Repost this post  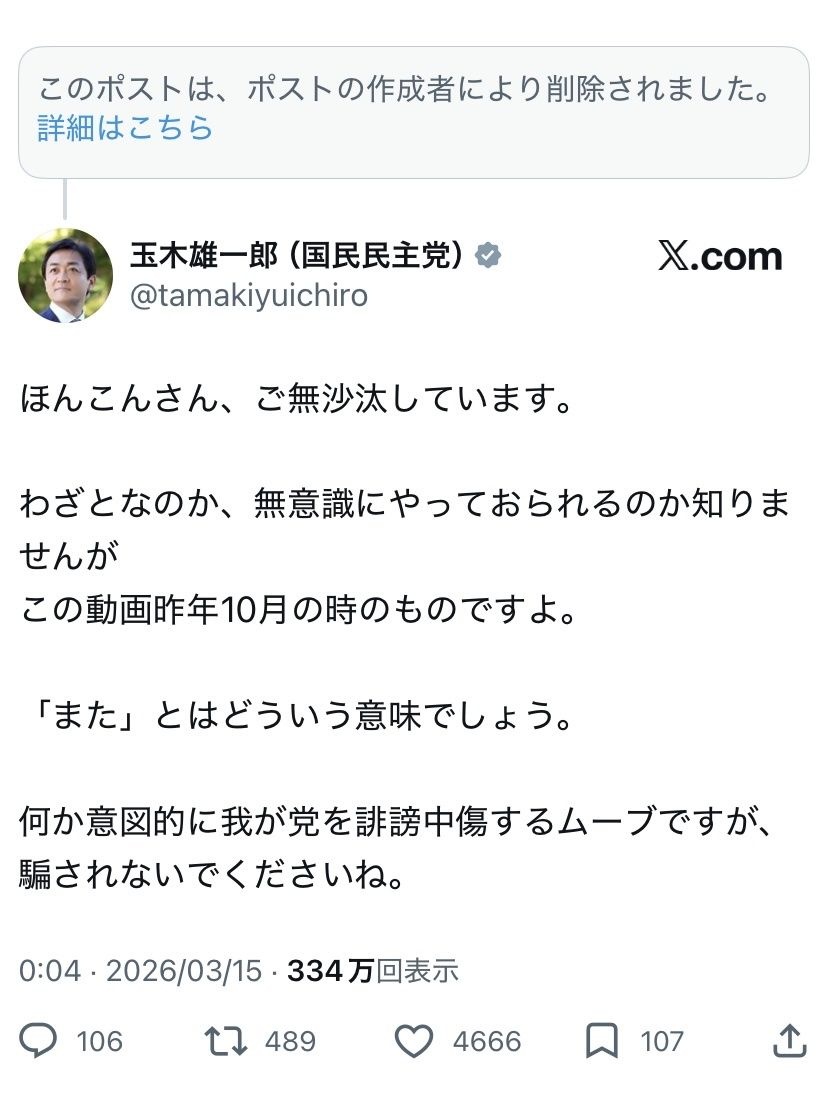(x=226, y=1041)
